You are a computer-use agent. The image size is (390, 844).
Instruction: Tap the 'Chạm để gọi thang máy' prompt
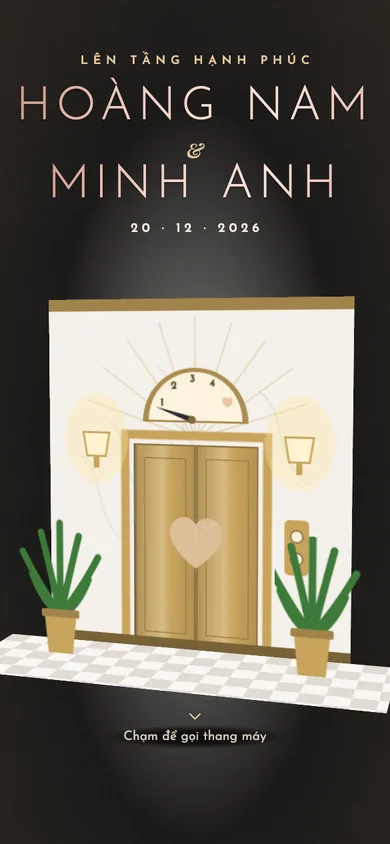point(195,736)
